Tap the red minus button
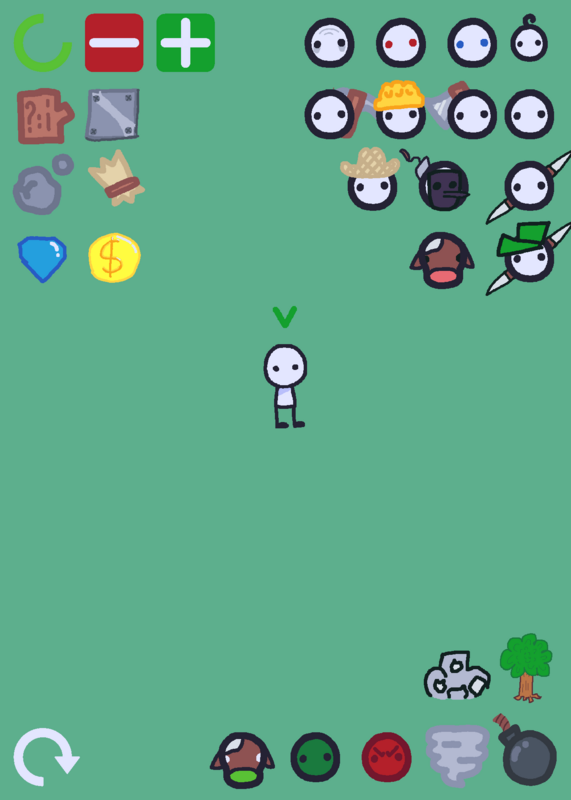Image resolution: width=571 pixels, height=800 pixels. click(114, 43)
